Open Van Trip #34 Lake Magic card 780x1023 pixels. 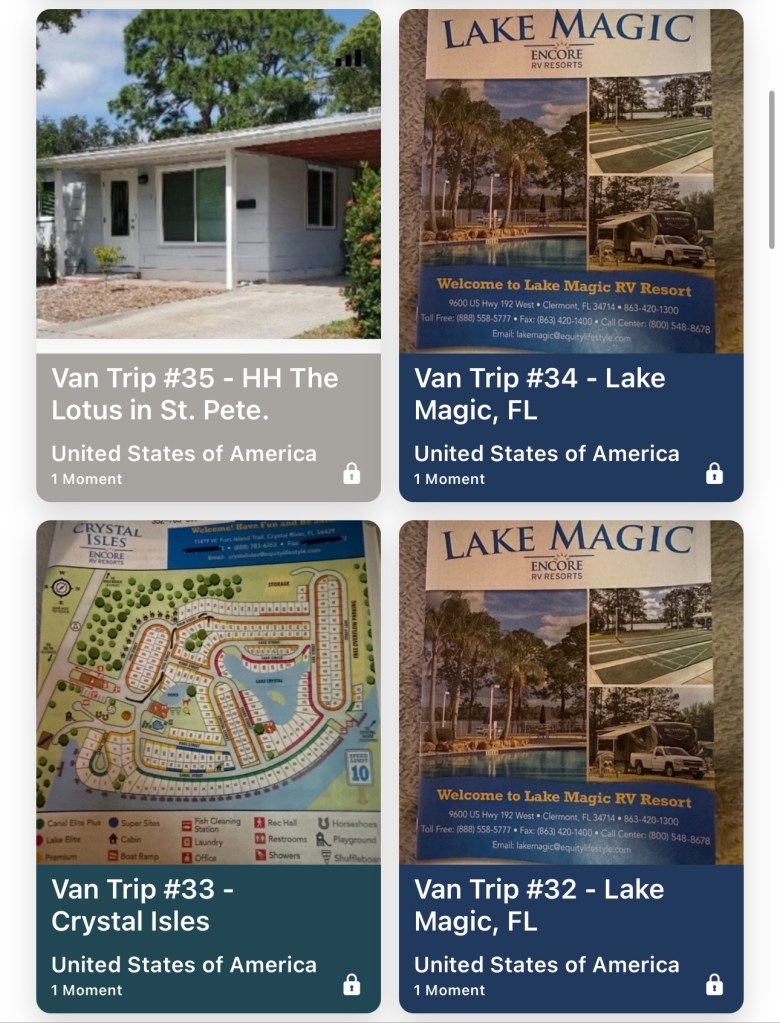pyautogui.click(x=571, y=255)
